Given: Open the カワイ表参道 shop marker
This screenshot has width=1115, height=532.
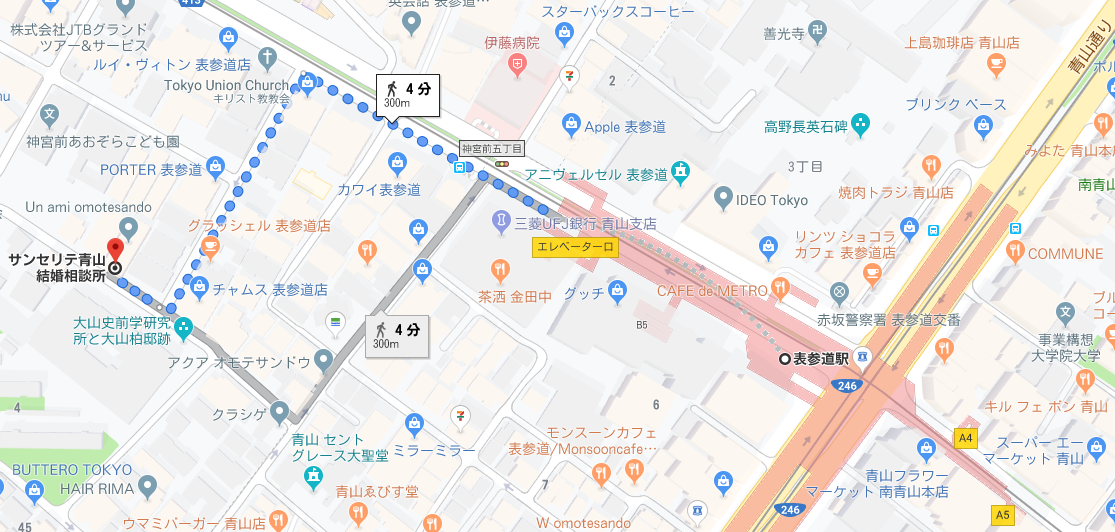Looking at the screenshot, I should click(x=397, y=162).
